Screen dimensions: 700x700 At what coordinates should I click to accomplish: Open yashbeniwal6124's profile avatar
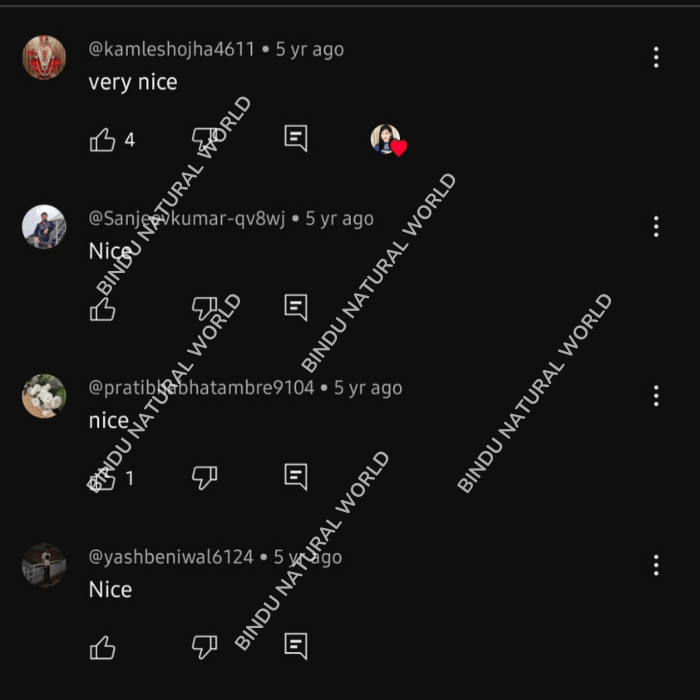tap(44, 565)
